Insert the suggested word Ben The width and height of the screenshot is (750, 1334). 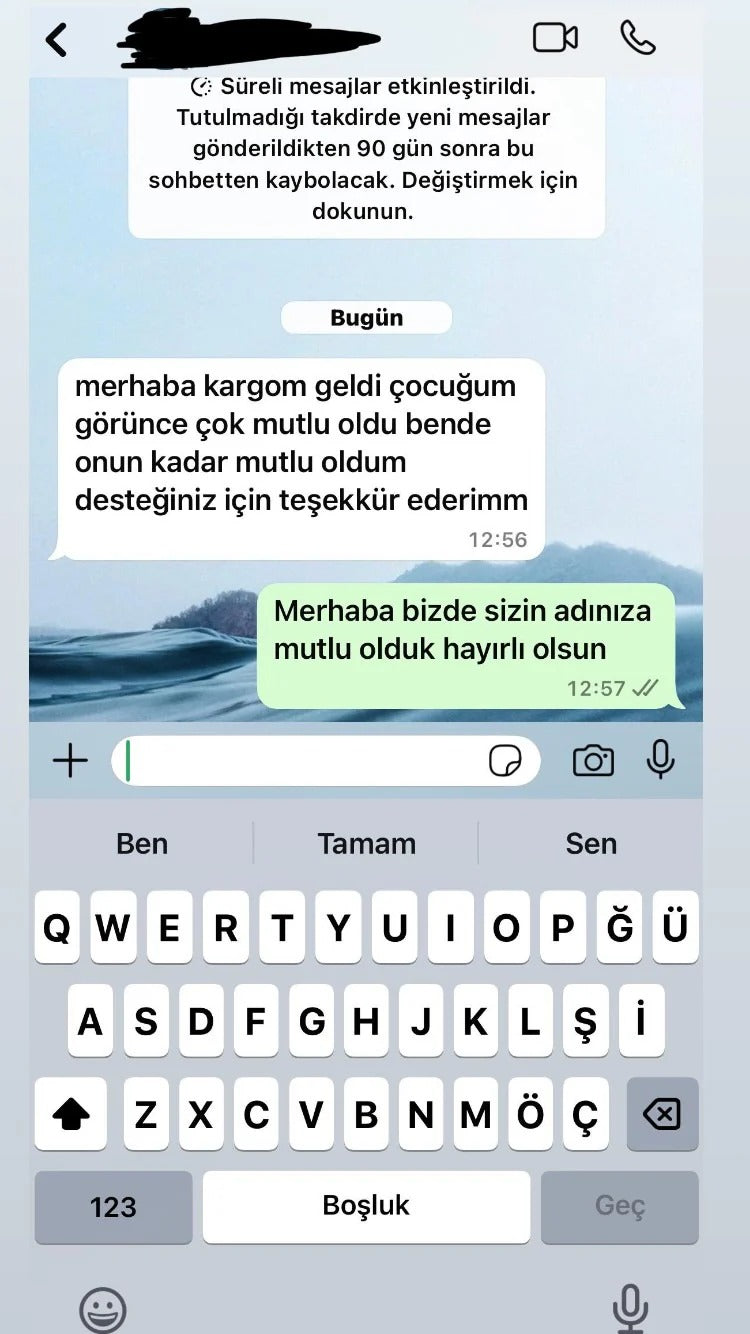pos(142,843)
